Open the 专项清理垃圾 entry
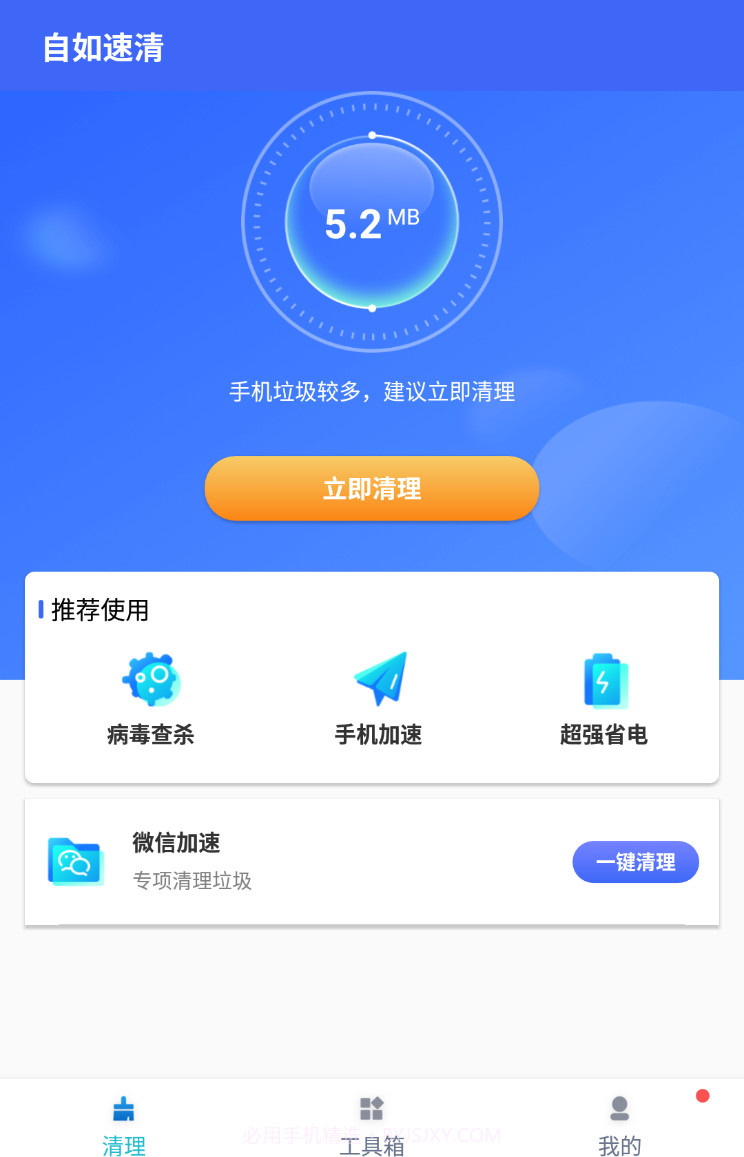744x1157 pixels. (x=193, y=882)
